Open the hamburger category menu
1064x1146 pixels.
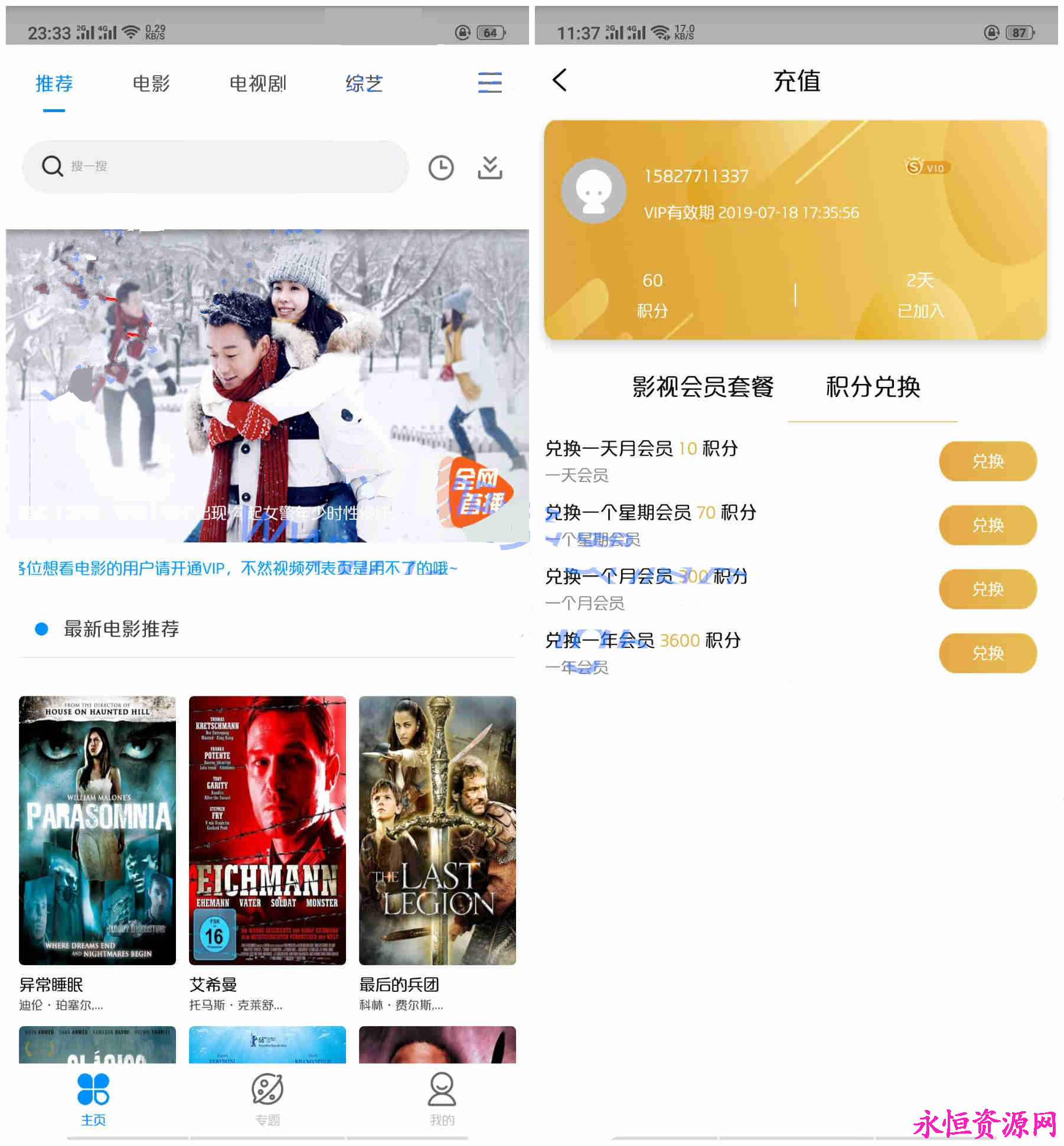coord(489,83)
